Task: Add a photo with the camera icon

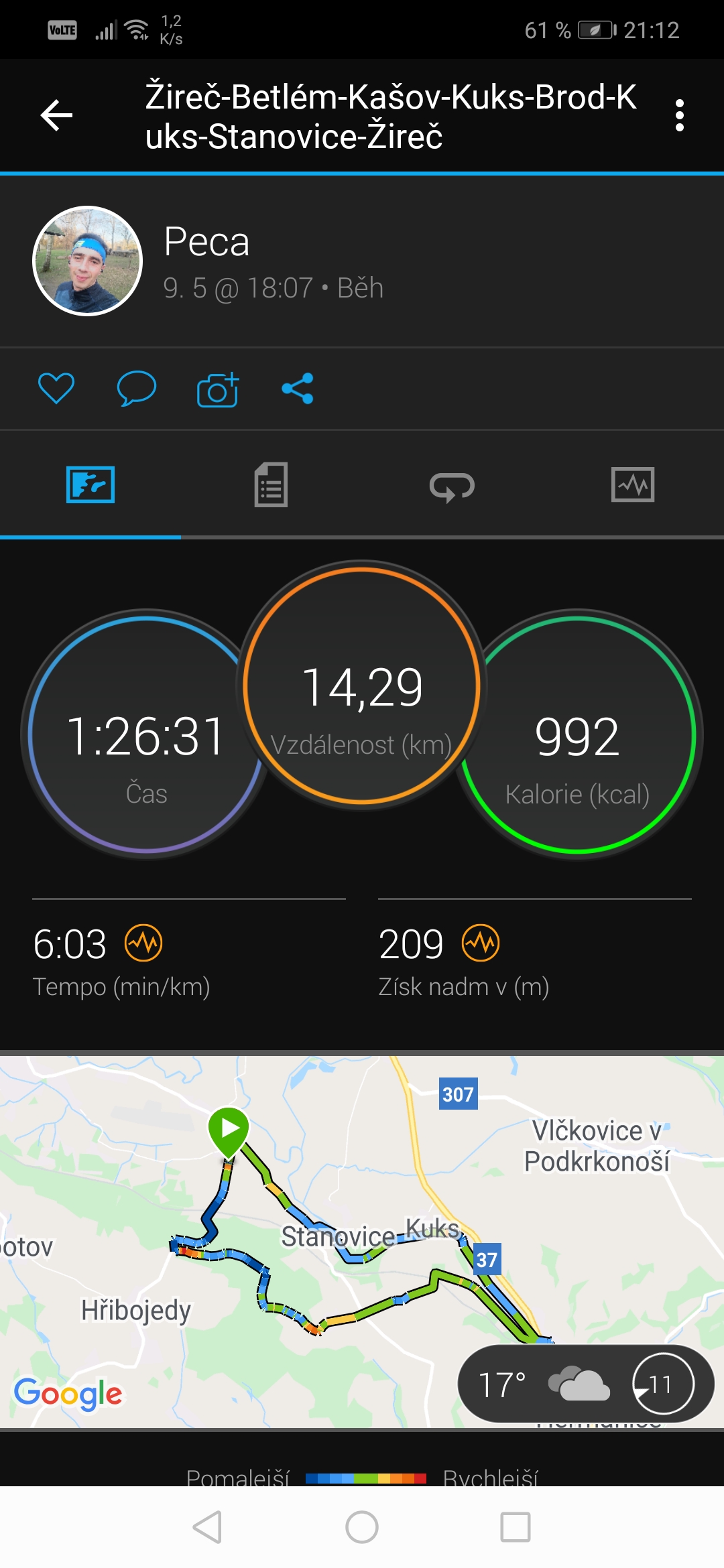Action: coord(218,389)
